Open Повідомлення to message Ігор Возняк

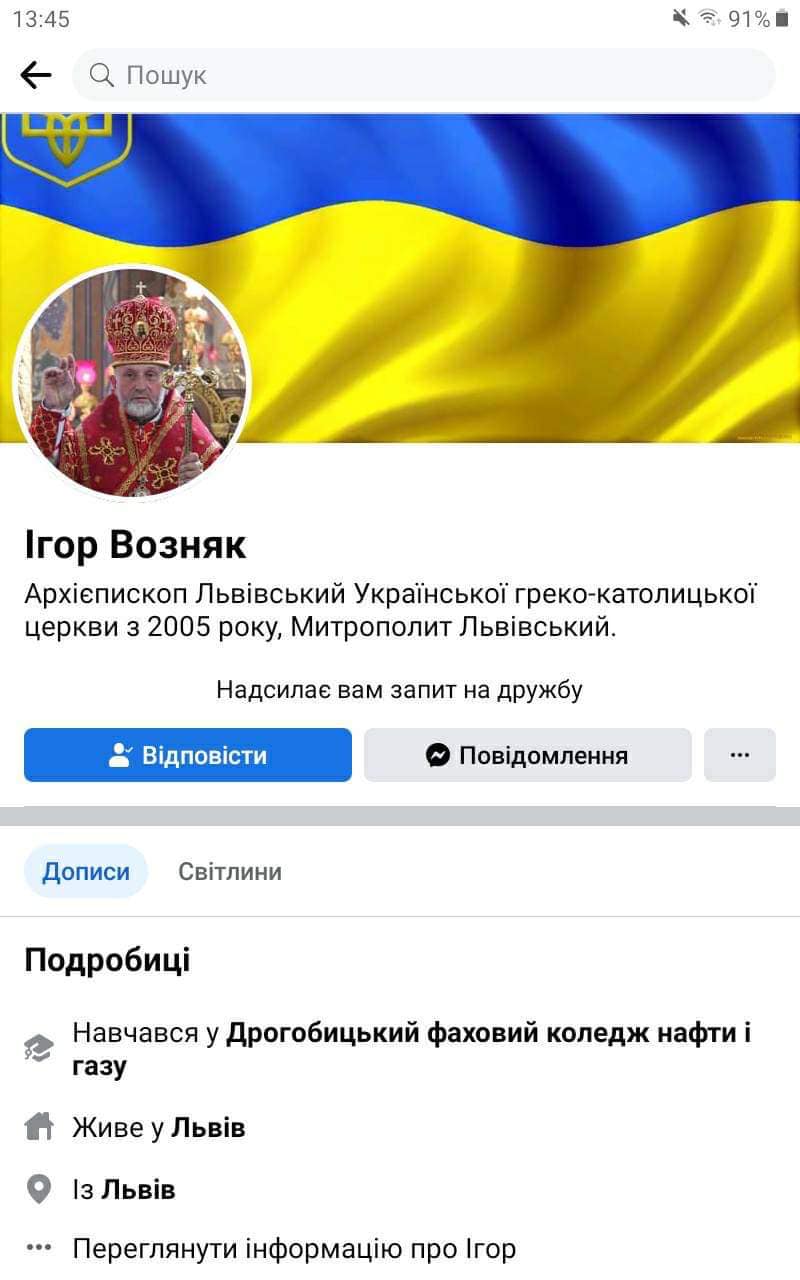click(x=527, y=755)
